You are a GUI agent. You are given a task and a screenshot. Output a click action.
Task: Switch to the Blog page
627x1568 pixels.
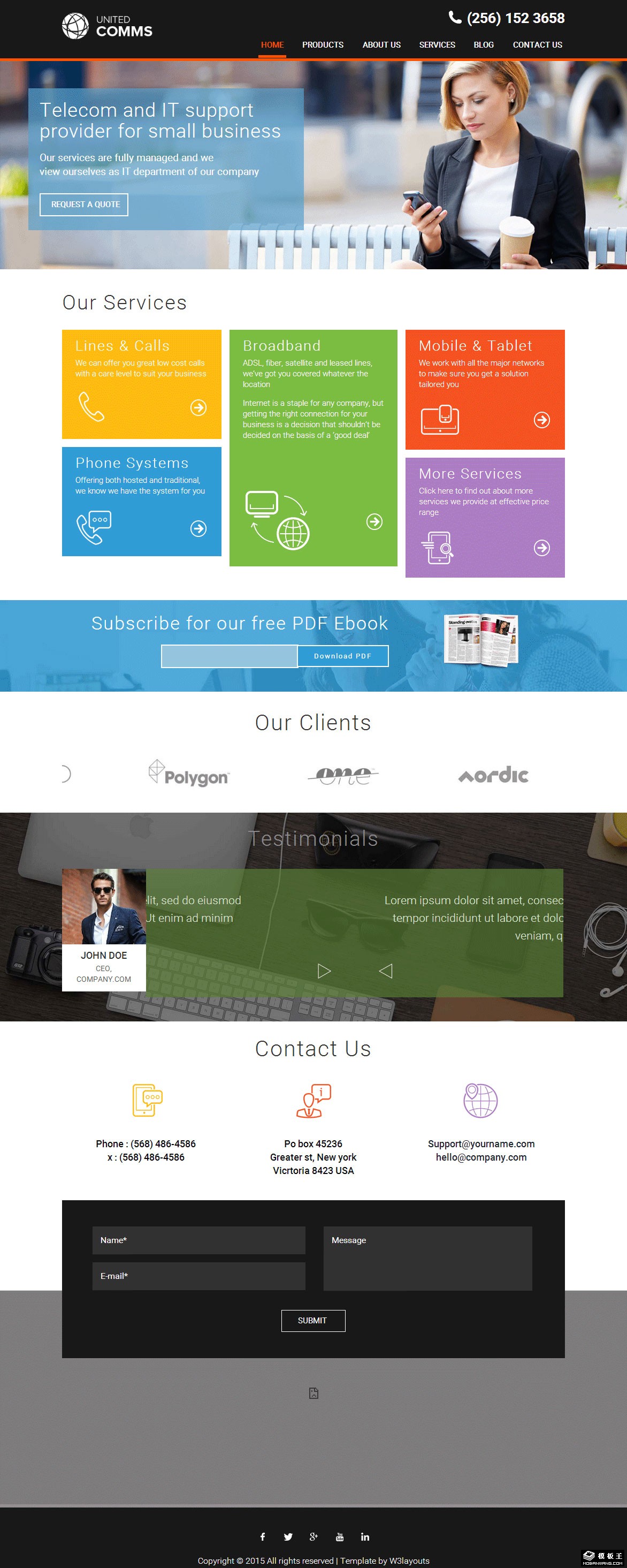click(484, 45)
